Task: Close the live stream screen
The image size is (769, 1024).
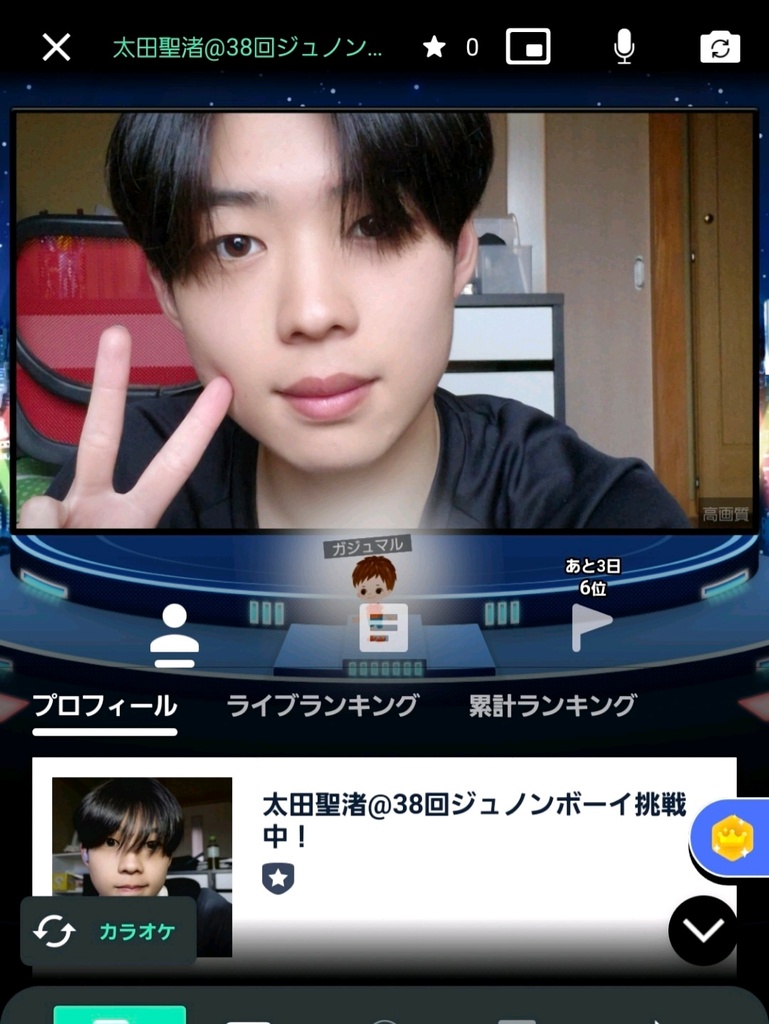Action: point(57,47)
